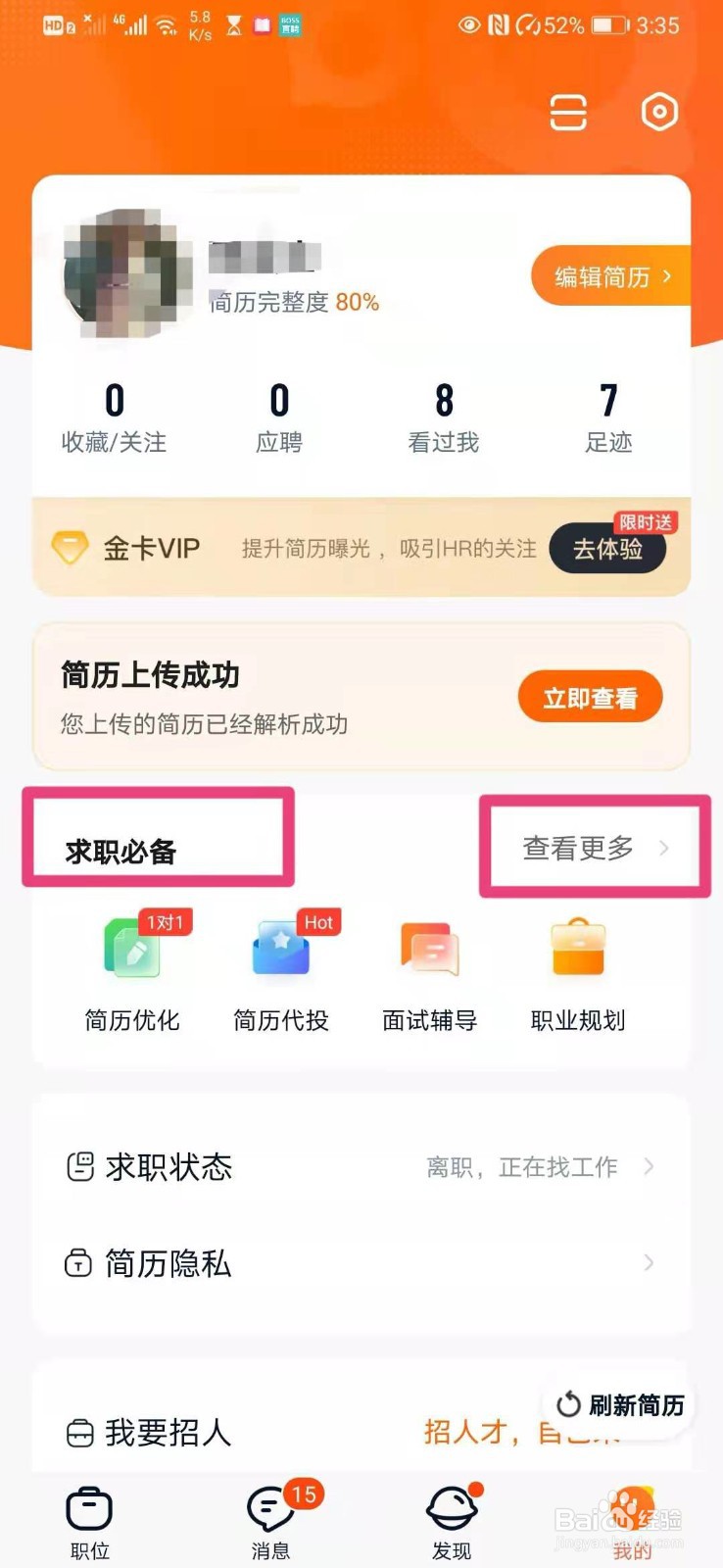Tap the scan-style icon in top bar
The image size is (723, 1568).
[x=568, y=113]
